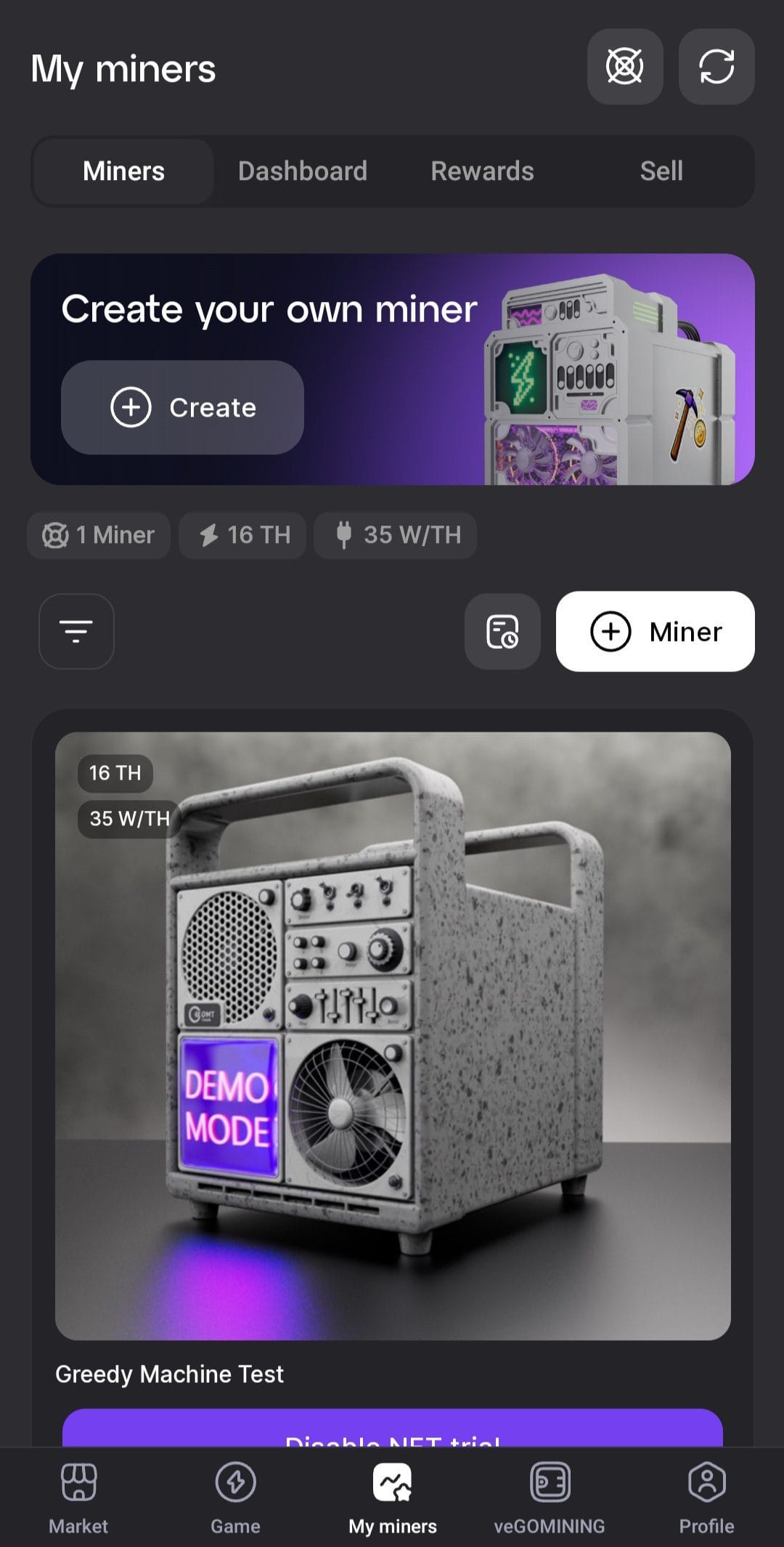The height and width of the screenshot is (1547, 784).
Task: Open the Sell tab
Action: tap(661, 171)
